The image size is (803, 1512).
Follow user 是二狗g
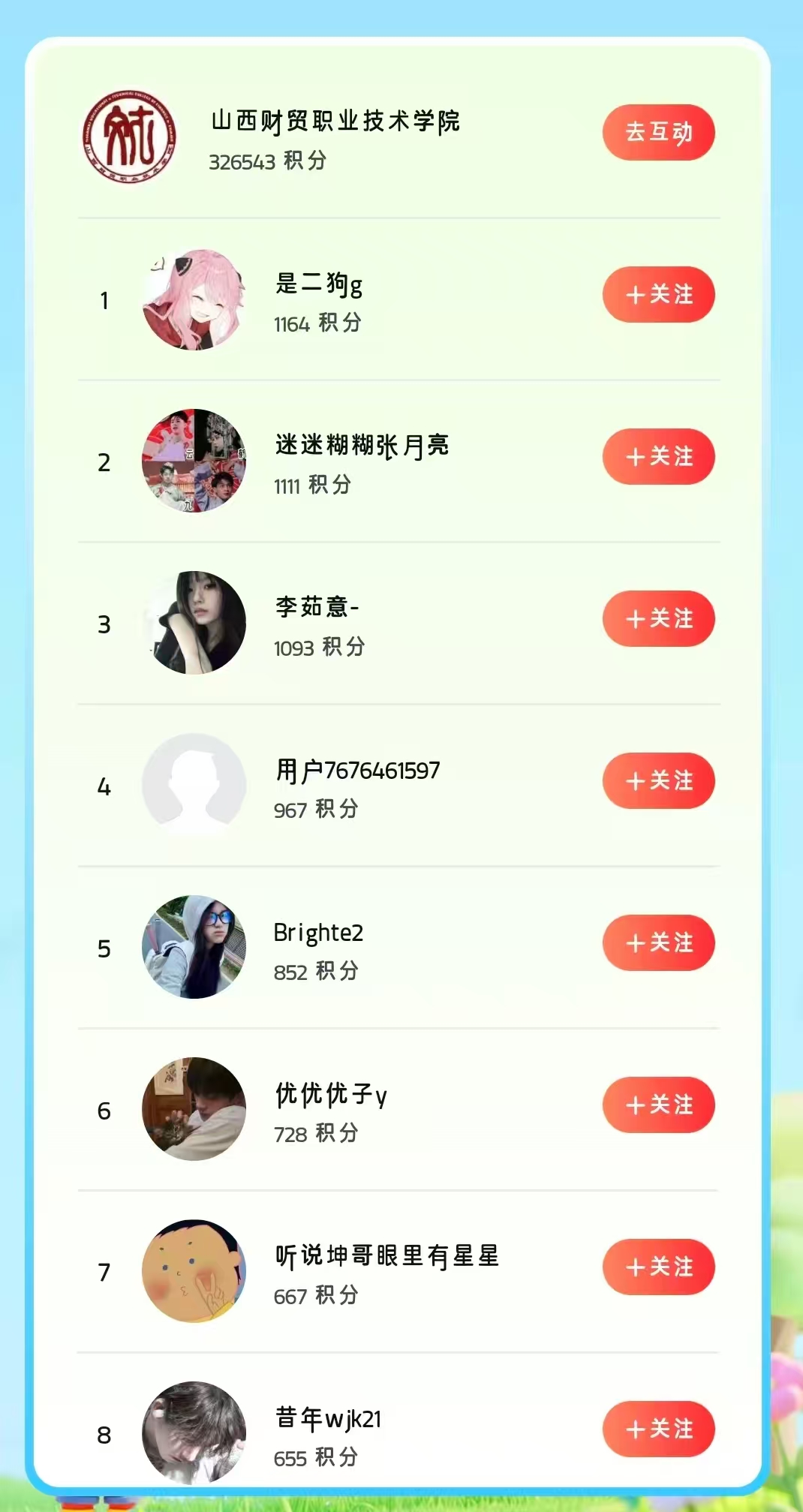coord(658,295)
